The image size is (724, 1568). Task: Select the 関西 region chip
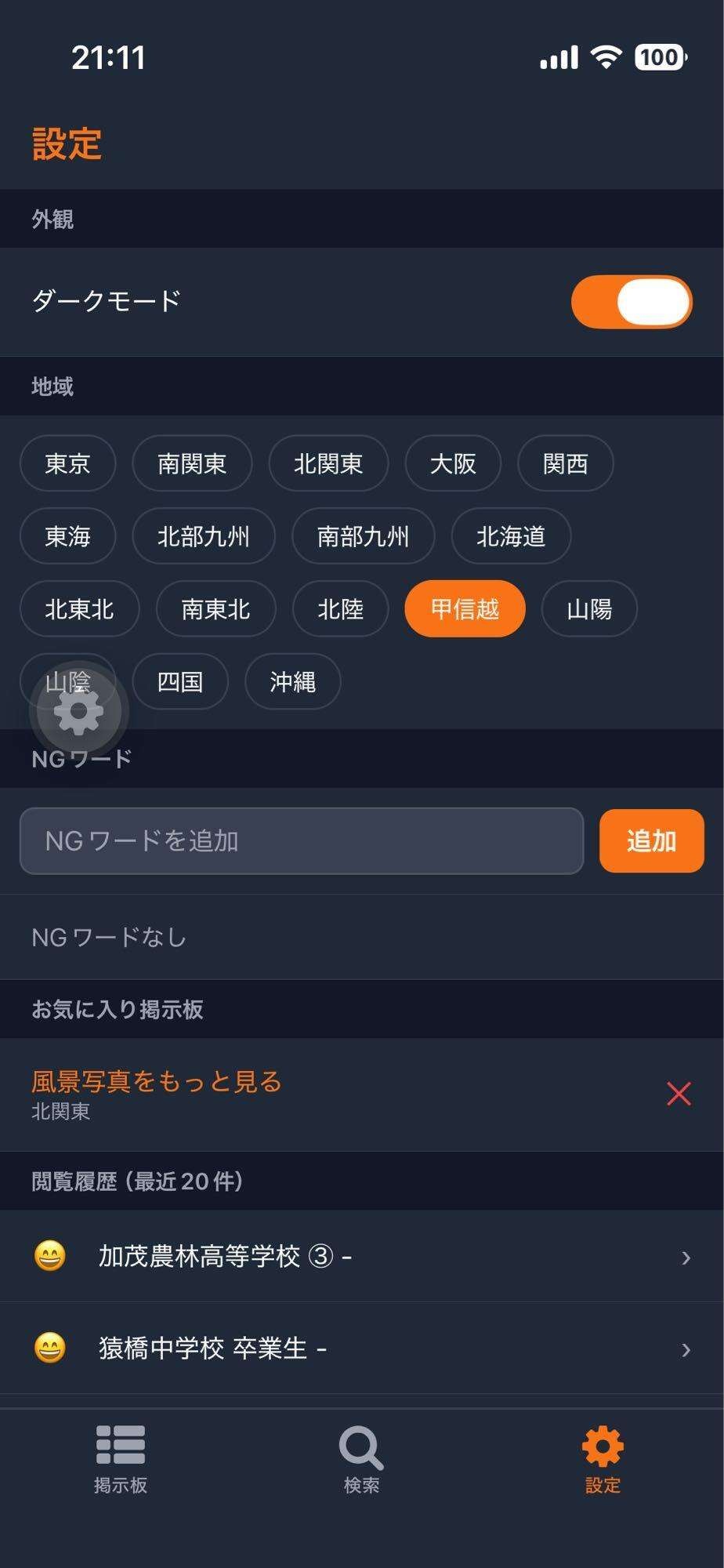click(565, 463)
